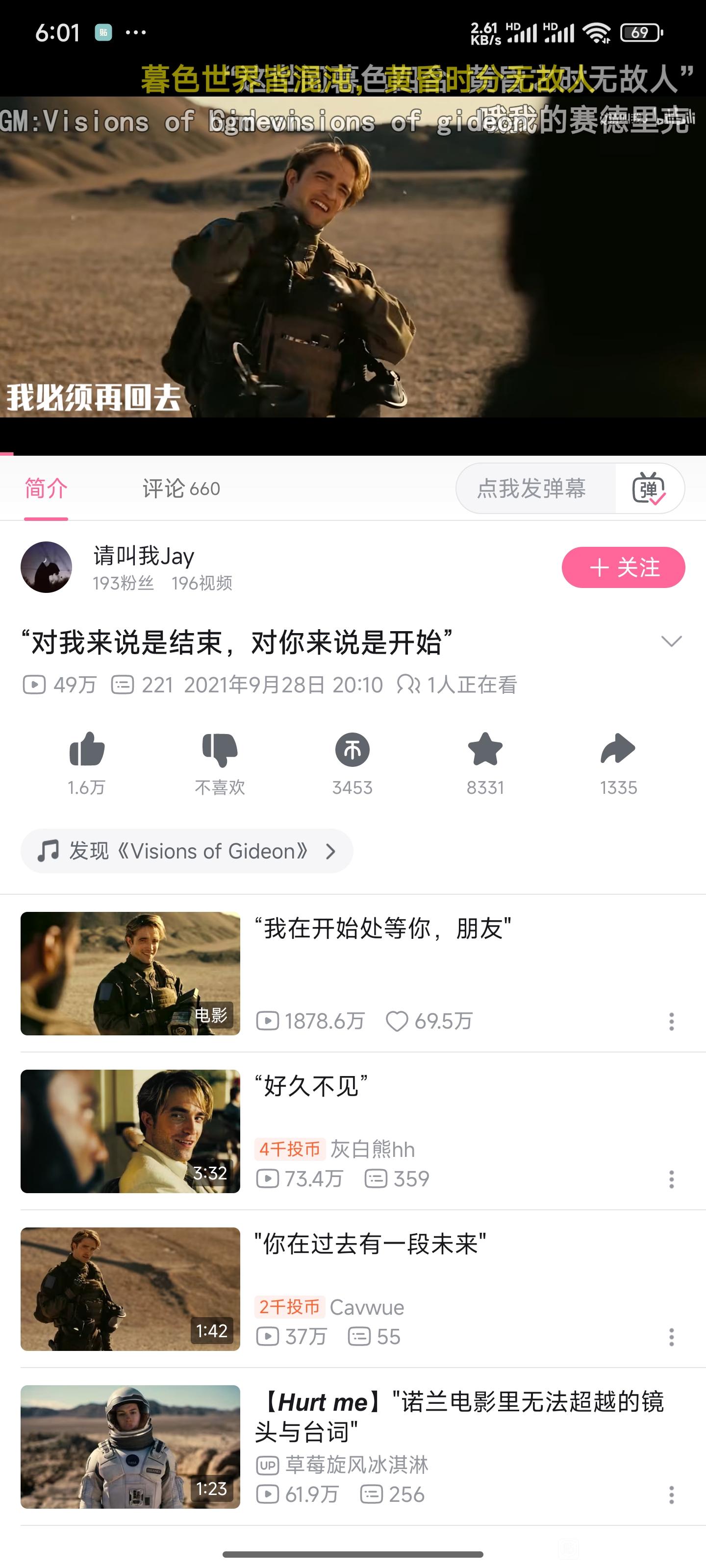Open more options for “好久不见”
The image size is (706, 1568).
pyautogui.click(x=671, y=1179)
